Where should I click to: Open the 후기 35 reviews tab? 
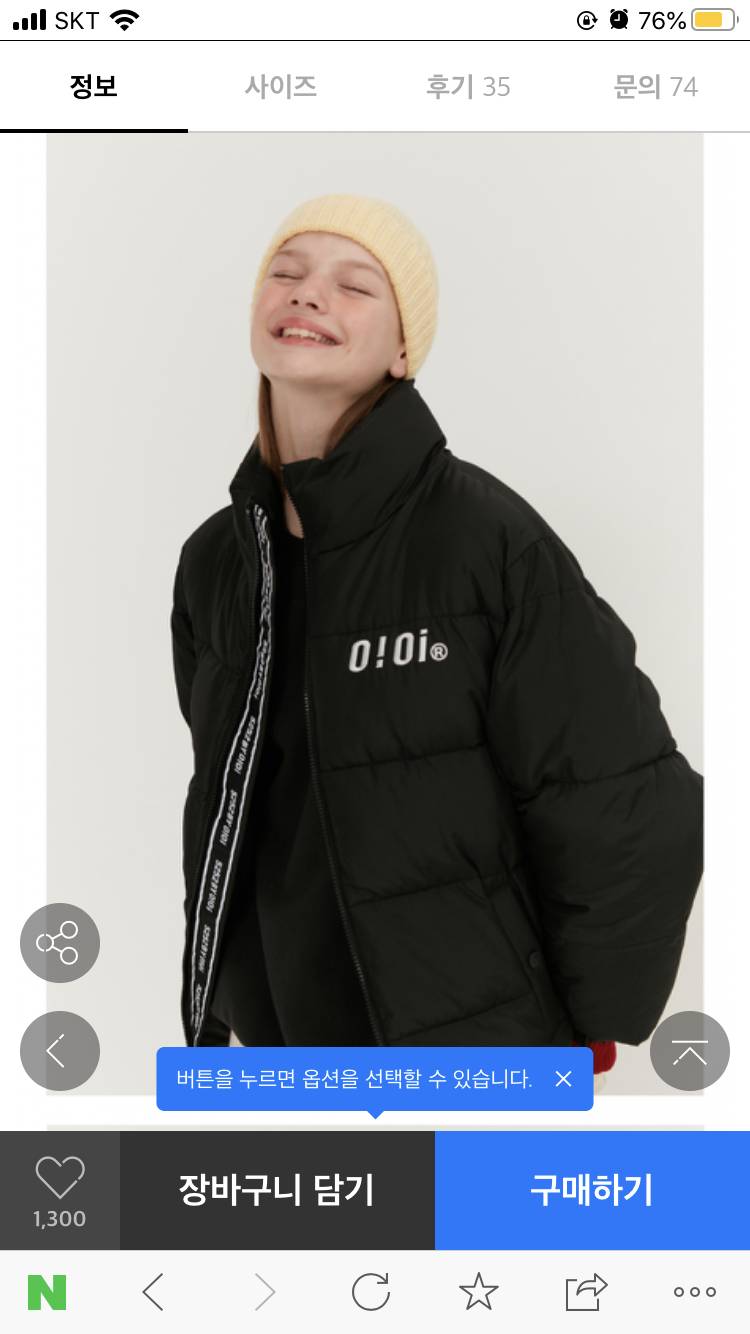point(468,87)
